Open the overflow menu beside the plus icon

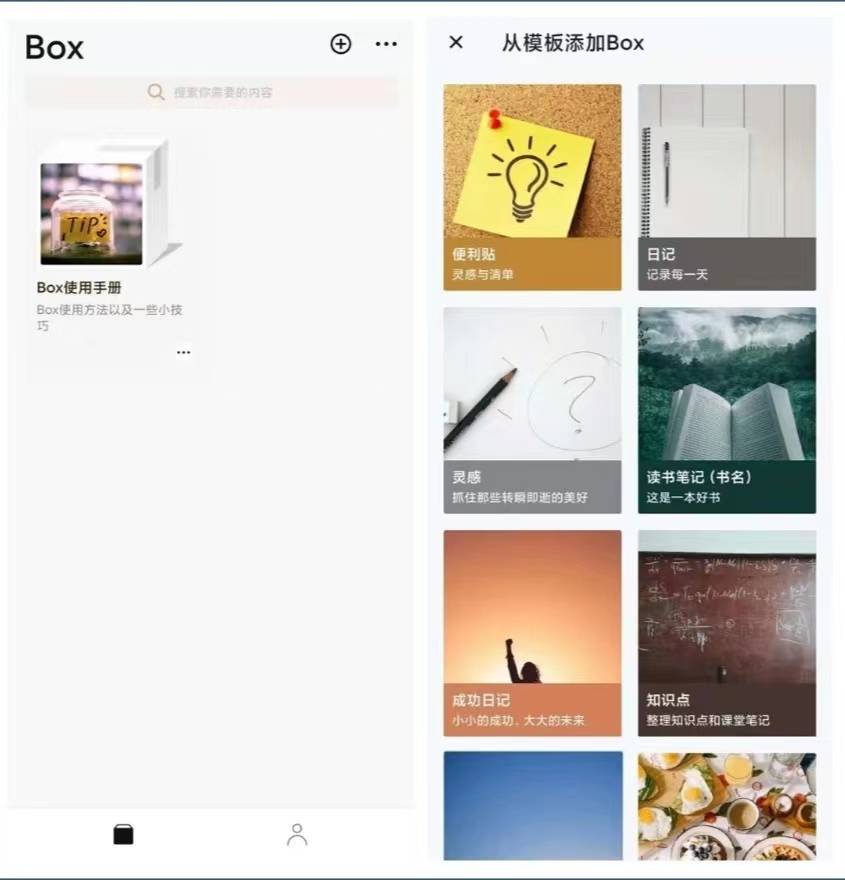(386, 44)
